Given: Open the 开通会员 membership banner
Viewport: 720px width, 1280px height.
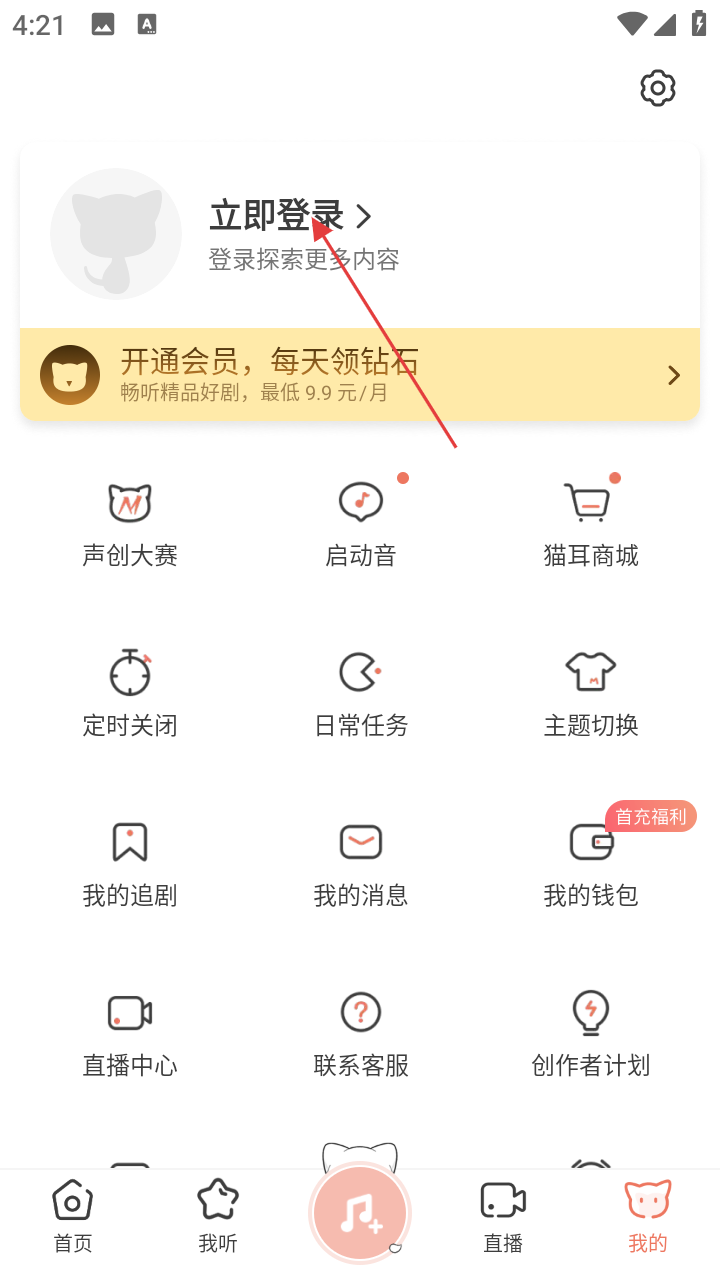Looking at the screenshot, I should point(360,375).
